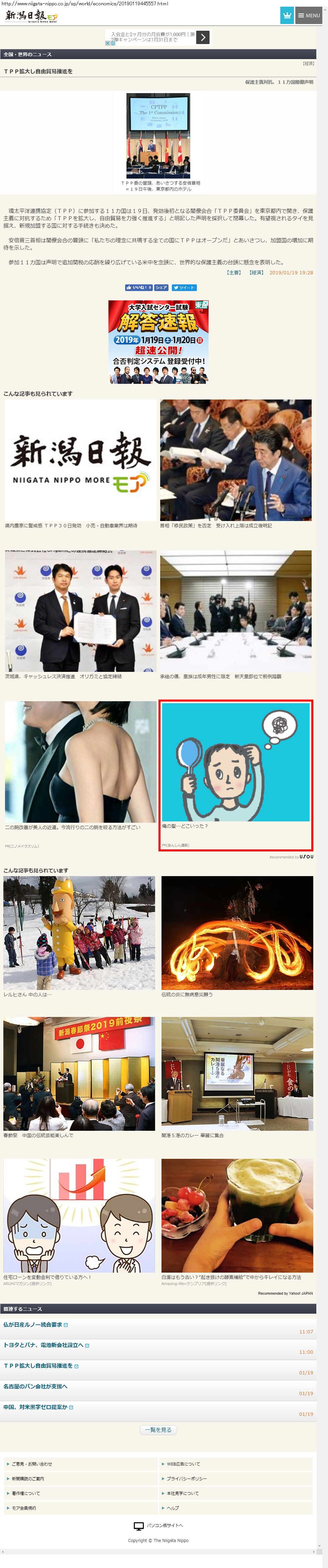328x1568 pixels.
Task: Share the article via シェア button
Action: [x=161, y=287]
